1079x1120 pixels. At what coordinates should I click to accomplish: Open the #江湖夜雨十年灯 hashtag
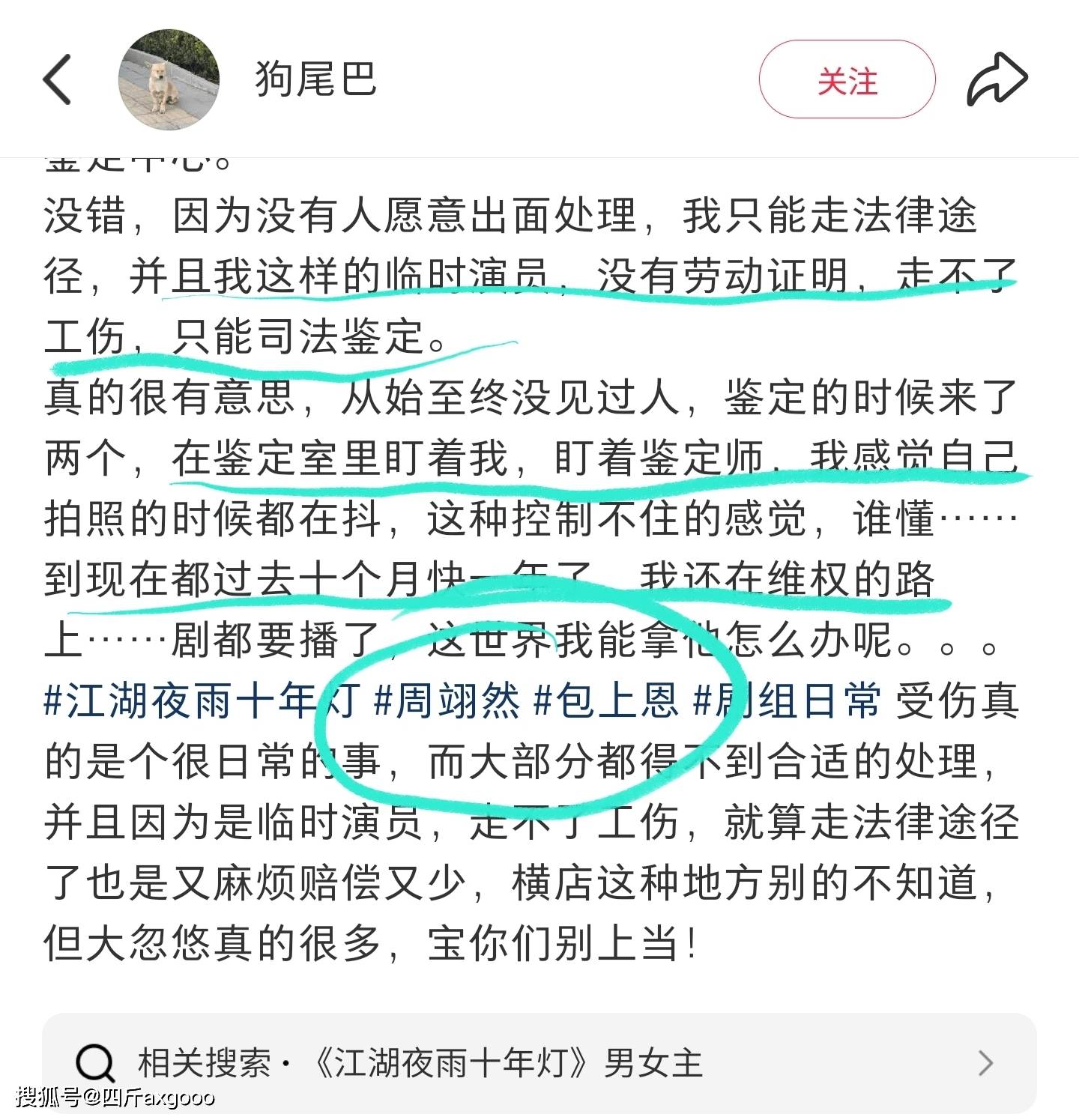coord(202,702)
